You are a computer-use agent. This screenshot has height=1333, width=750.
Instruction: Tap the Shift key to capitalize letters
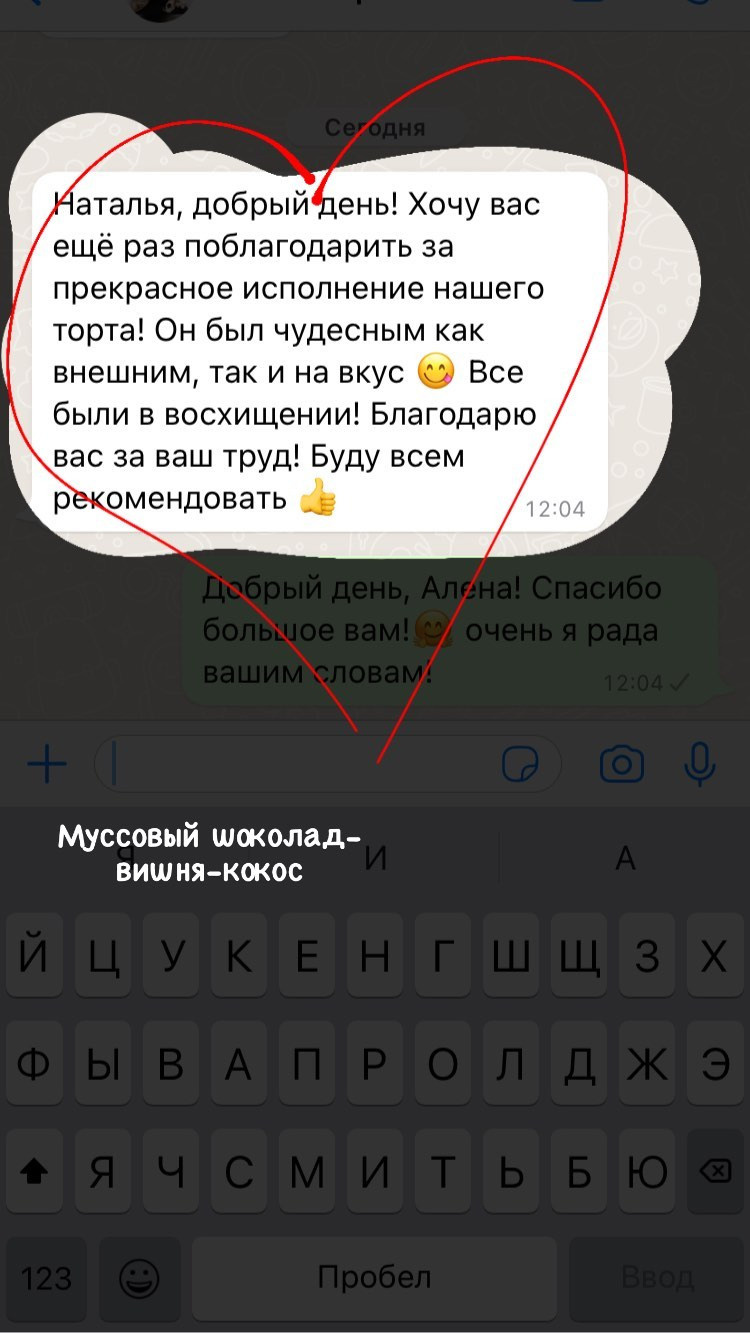(x=35, y=1170)
